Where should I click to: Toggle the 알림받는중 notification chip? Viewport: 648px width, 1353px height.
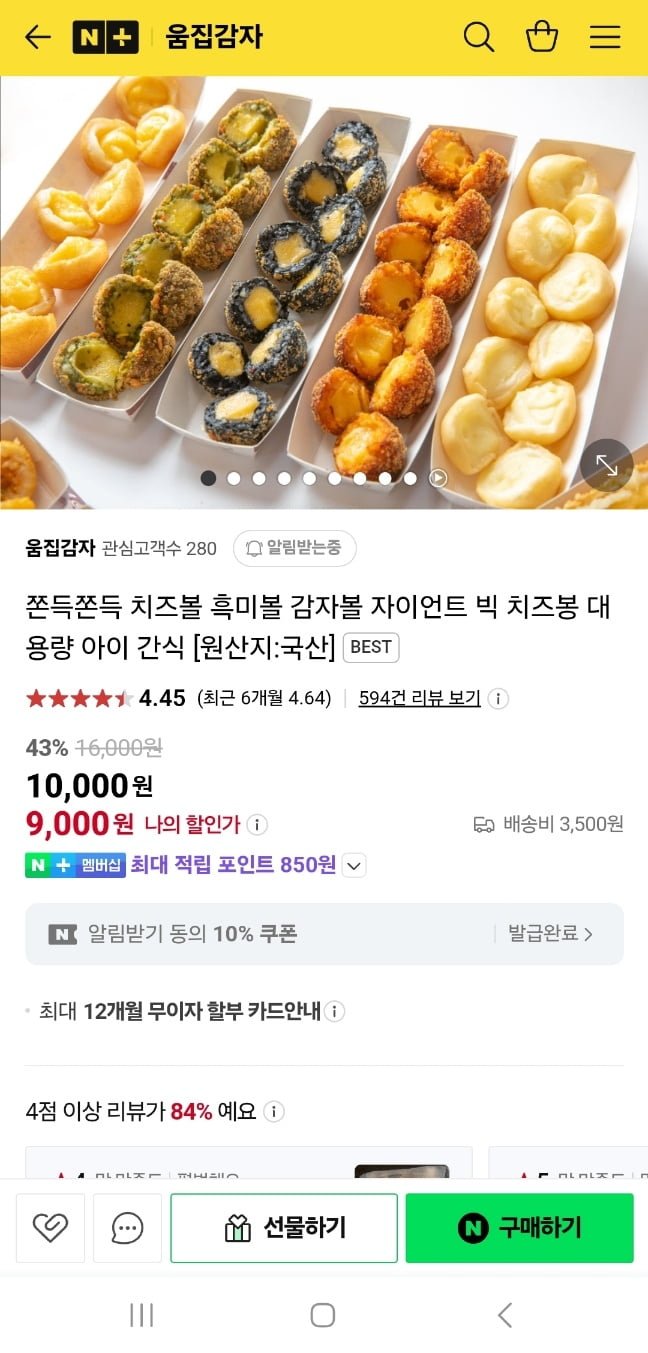[x=295, y=548]
